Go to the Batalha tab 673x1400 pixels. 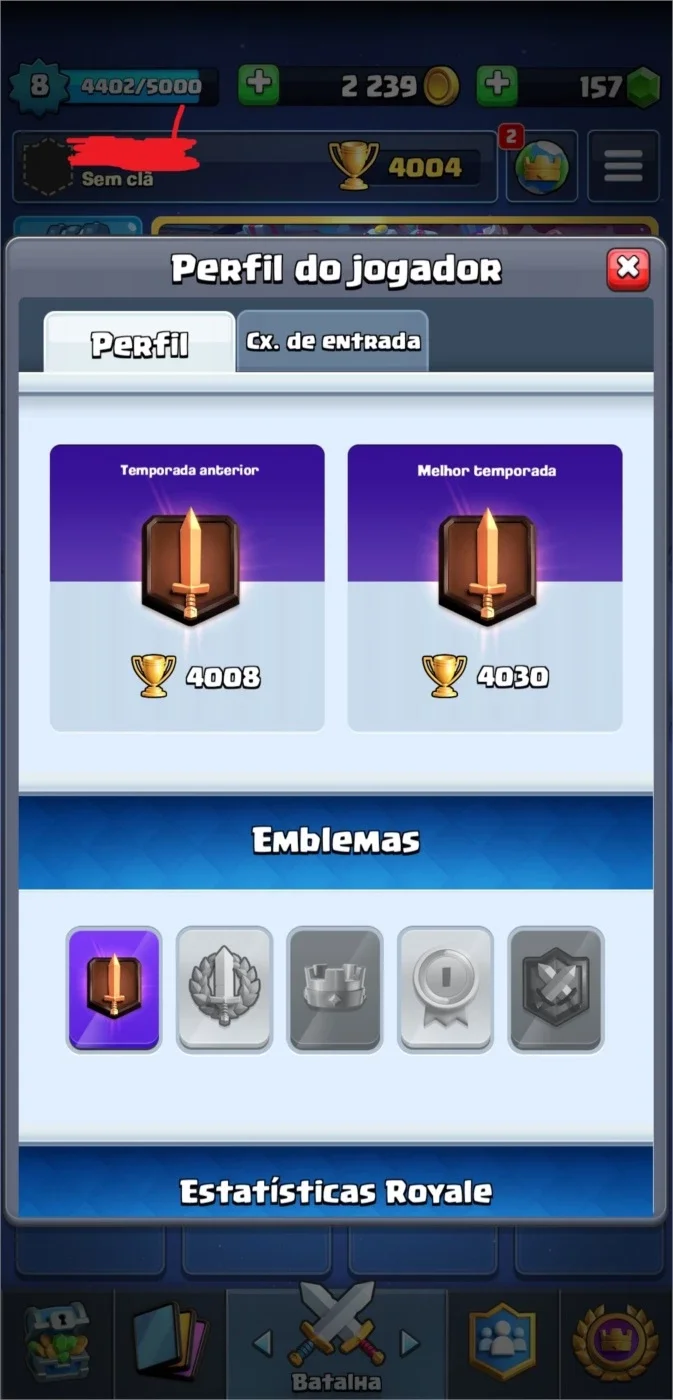click(x=336, y=1345)
